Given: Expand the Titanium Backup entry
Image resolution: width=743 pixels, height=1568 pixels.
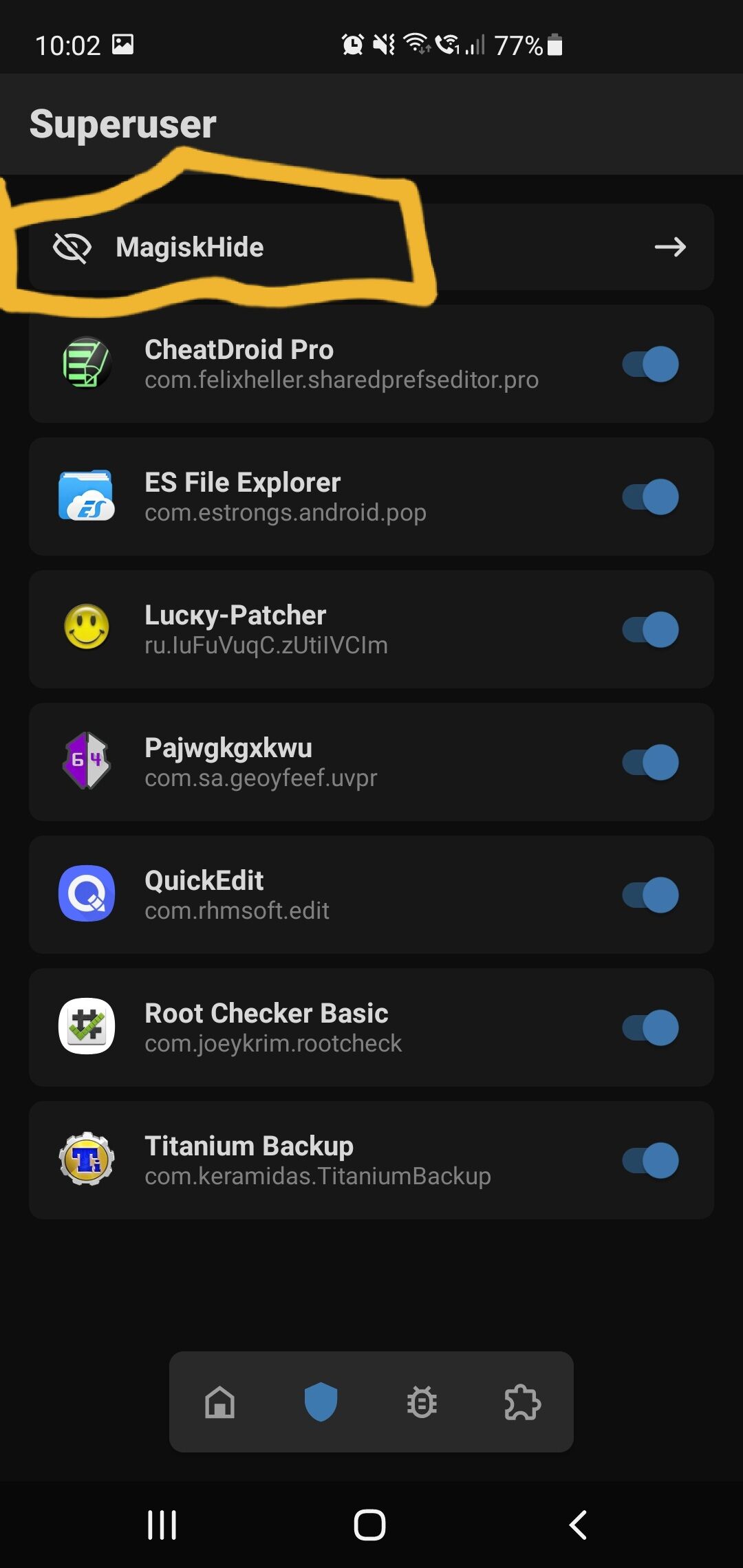Looking at the screenshot, I should (316, 1160).
